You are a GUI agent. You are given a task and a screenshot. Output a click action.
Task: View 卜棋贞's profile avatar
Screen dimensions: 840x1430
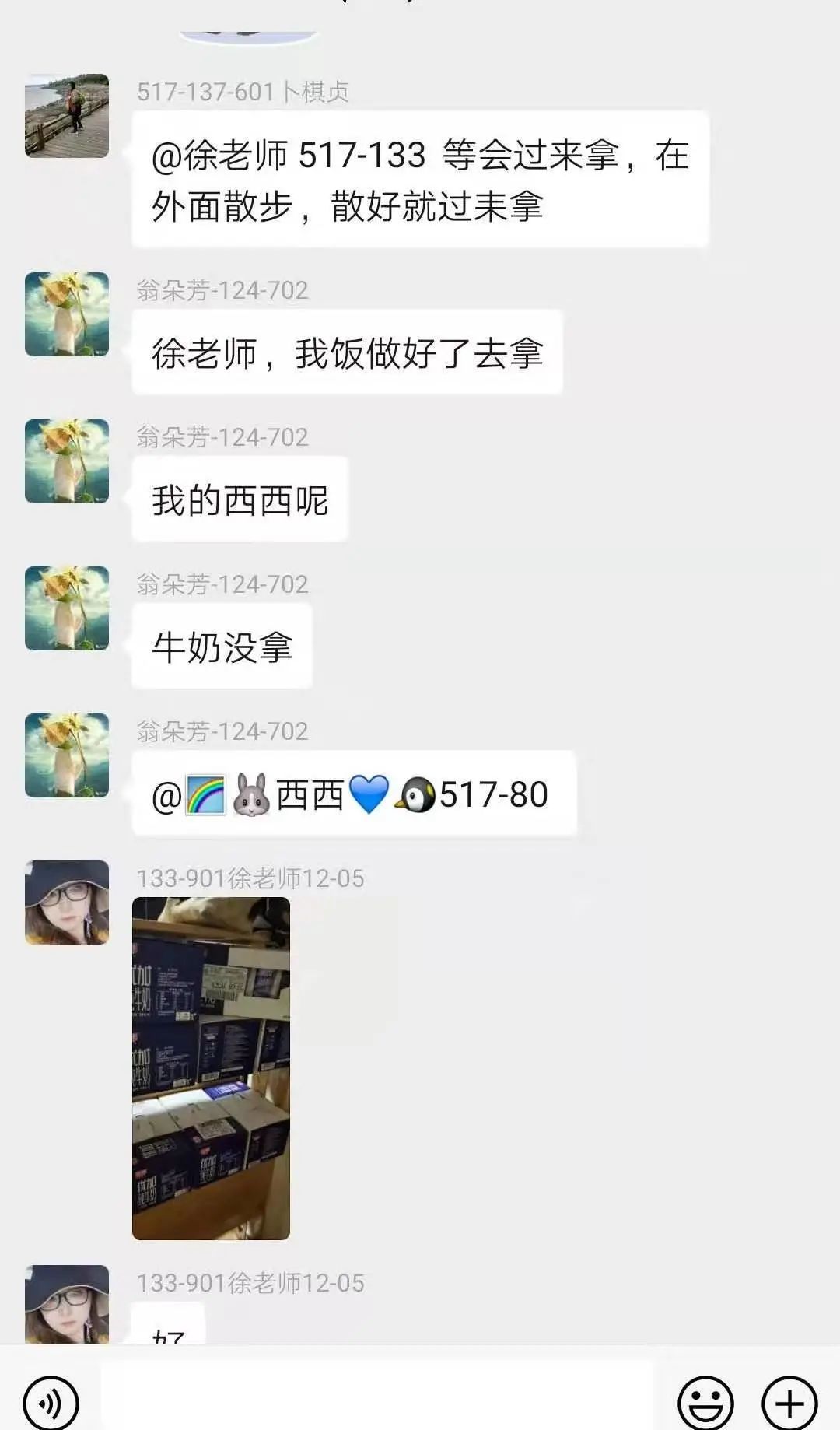67,116
